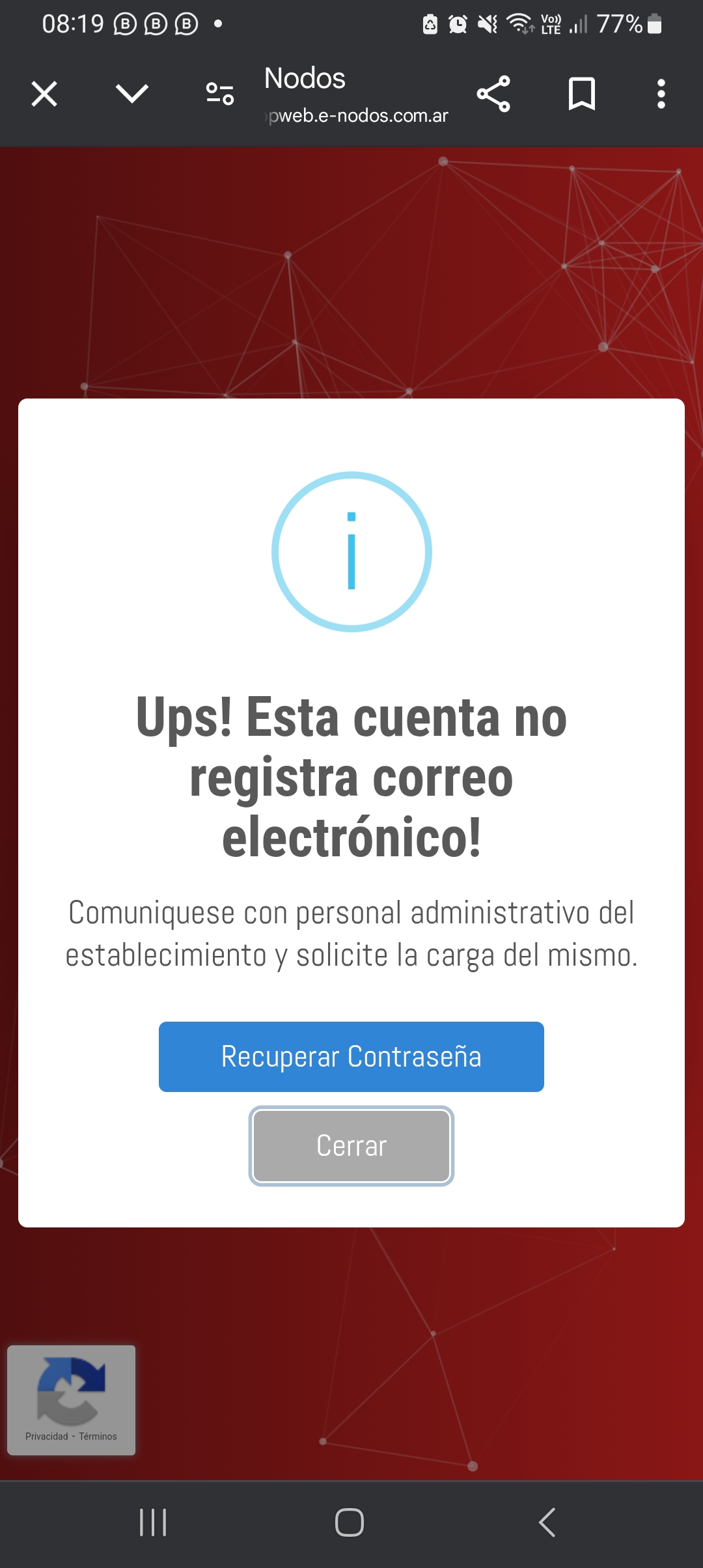The width and height of the screenshot is (703, 1568).
Task: Tap Recuperar Contraseña button
Action: pyautogui.click(x=351, y=1056)
